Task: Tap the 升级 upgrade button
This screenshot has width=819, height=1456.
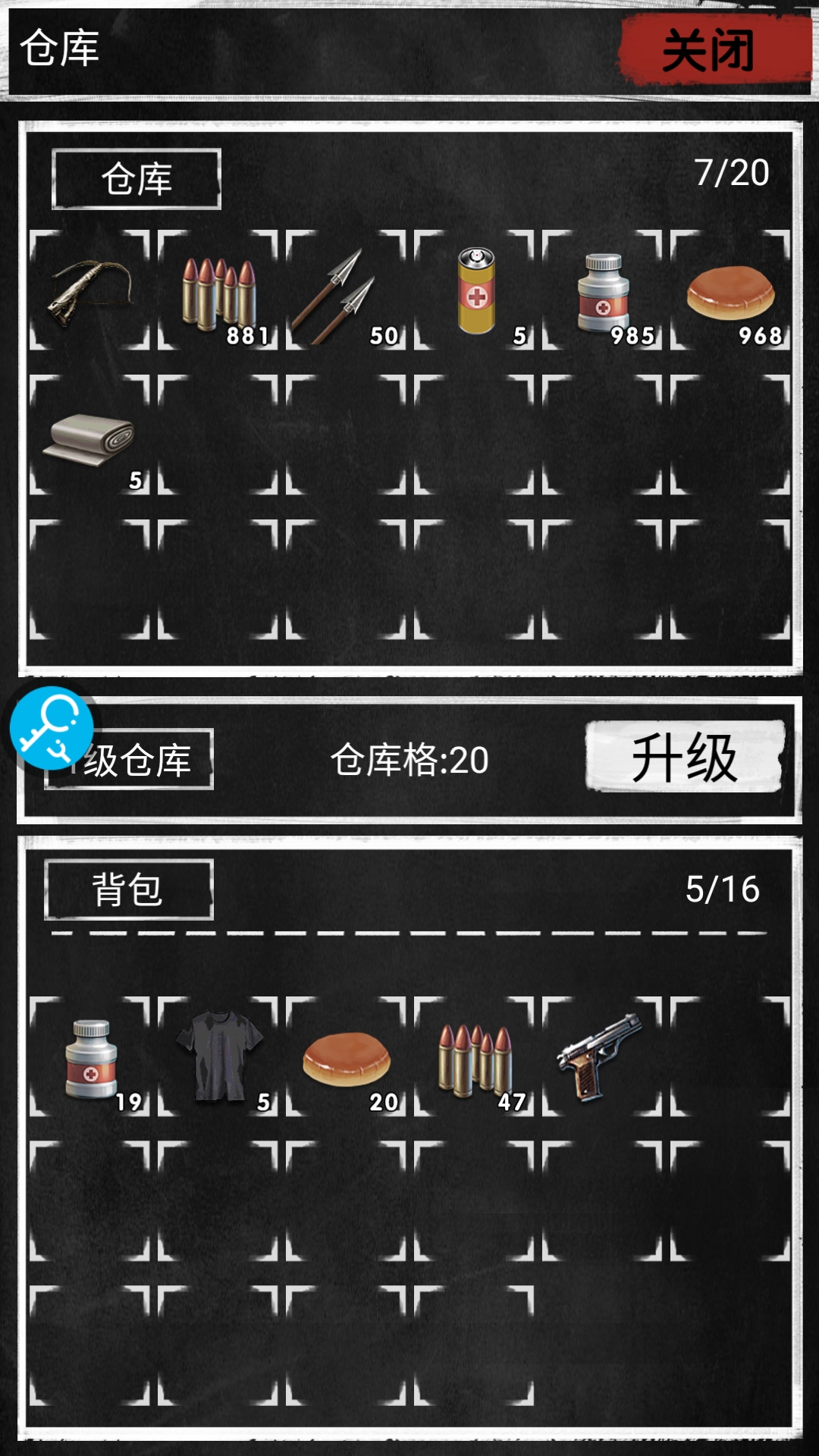Action: coord(684,758)
